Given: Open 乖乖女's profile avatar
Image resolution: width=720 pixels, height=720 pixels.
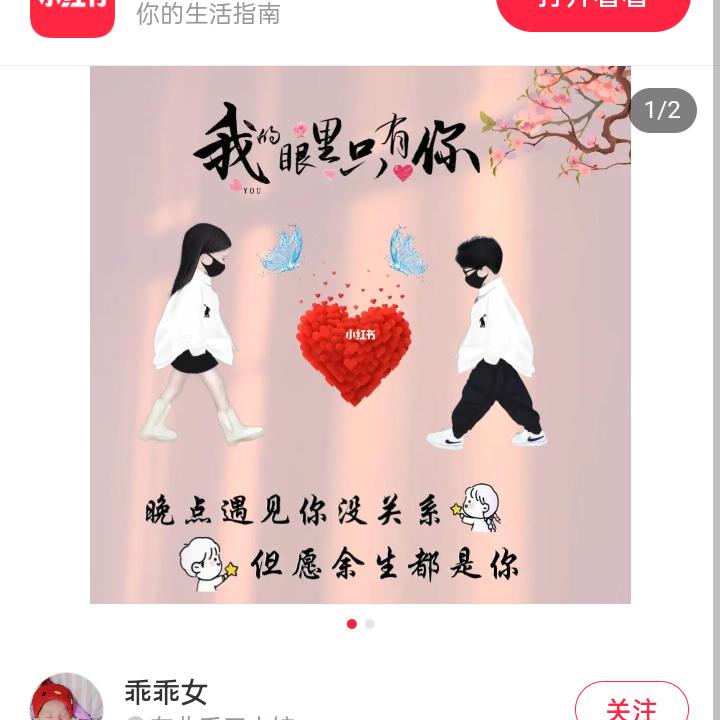Looking at the screenshot, I should pos(66,700).
